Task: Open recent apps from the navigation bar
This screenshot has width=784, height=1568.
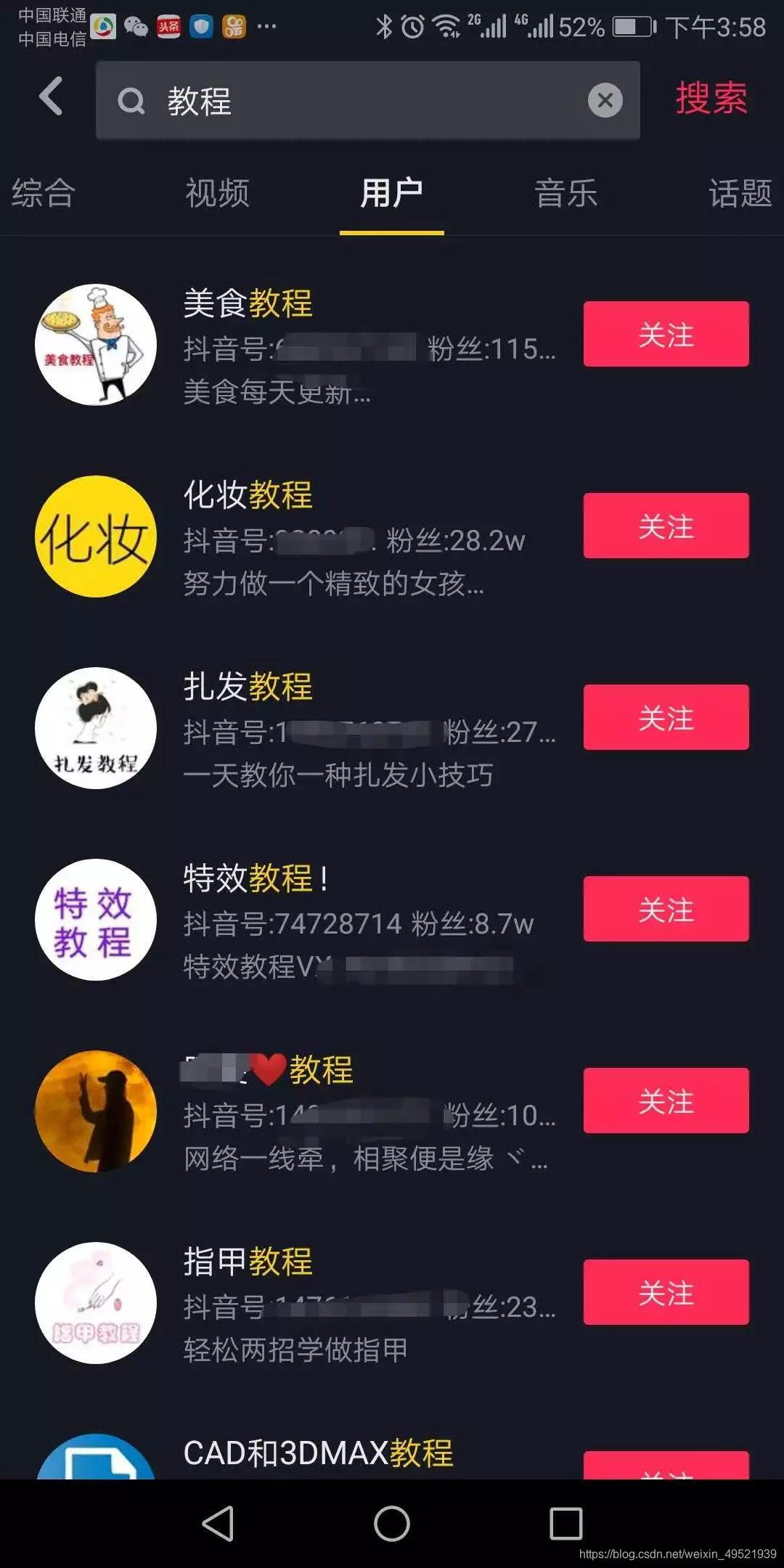Action: 566,1523
